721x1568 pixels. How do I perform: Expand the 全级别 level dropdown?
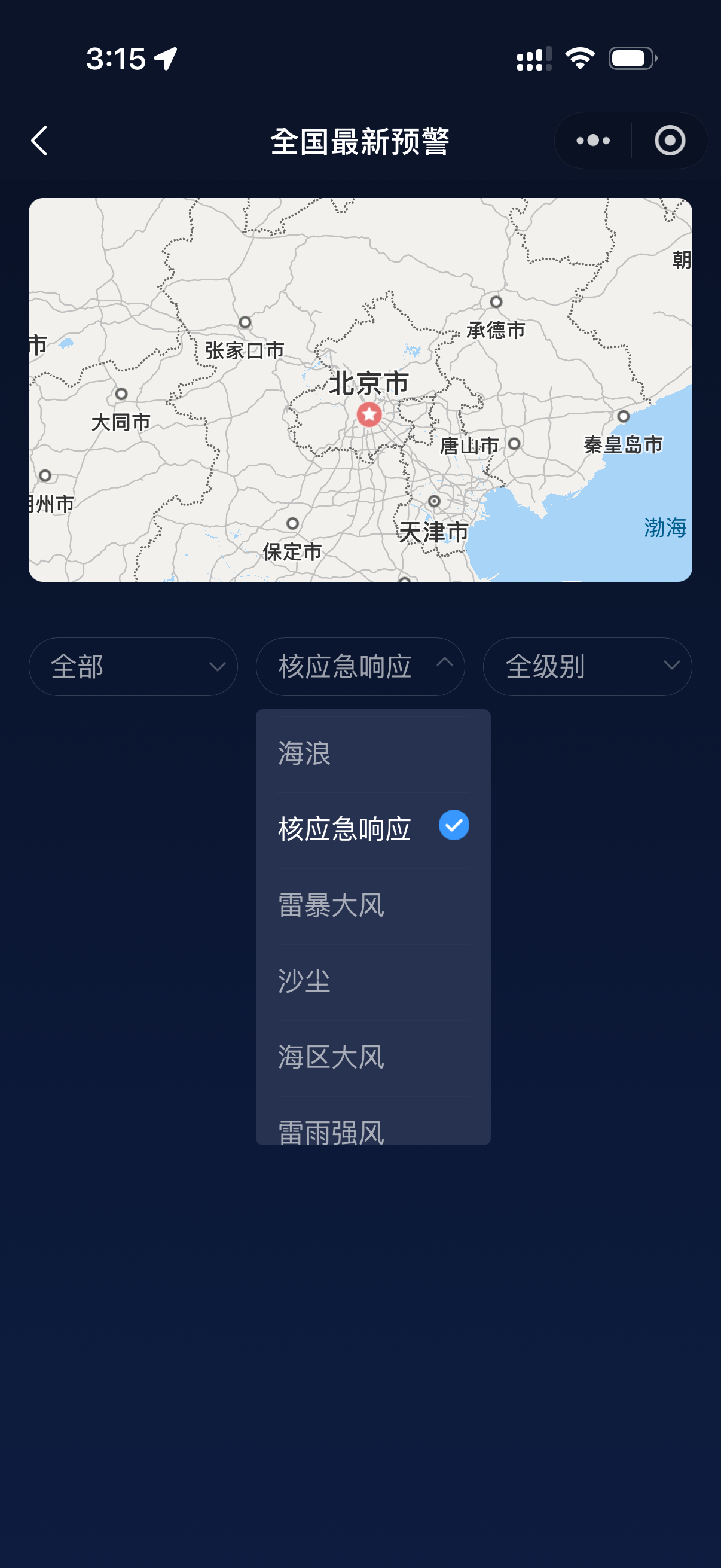pos(587,667)
